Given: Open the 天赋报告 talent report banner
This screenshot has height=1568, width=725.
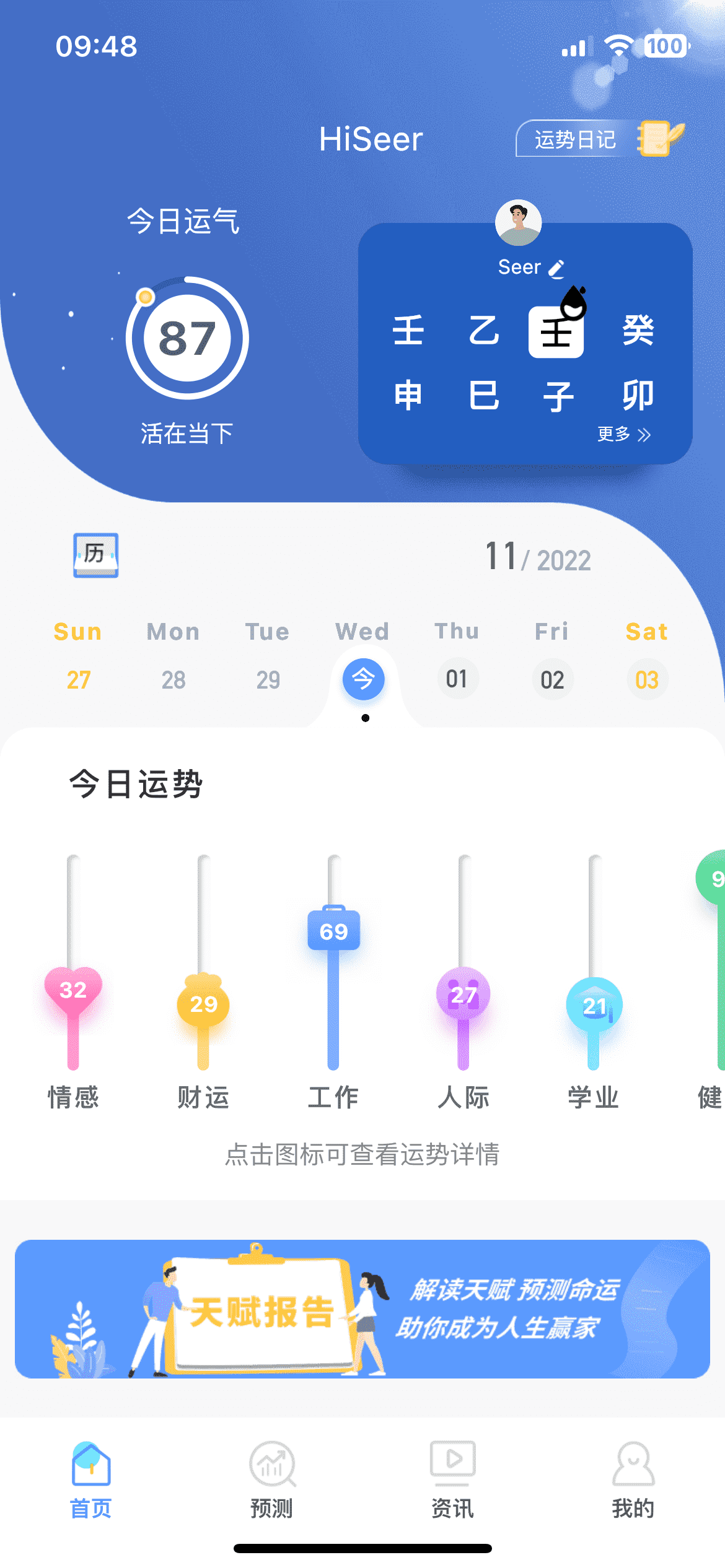Looking at the screenshot, I should pos(362,1309).
